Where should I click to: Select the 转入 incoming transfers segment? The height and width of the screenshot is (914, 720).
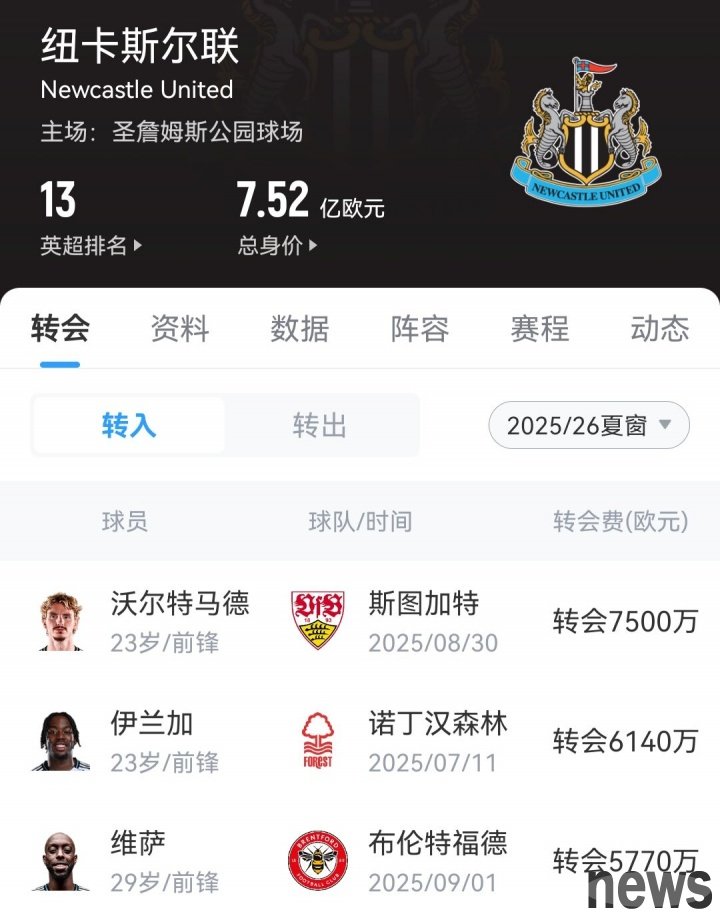point(129,425)
